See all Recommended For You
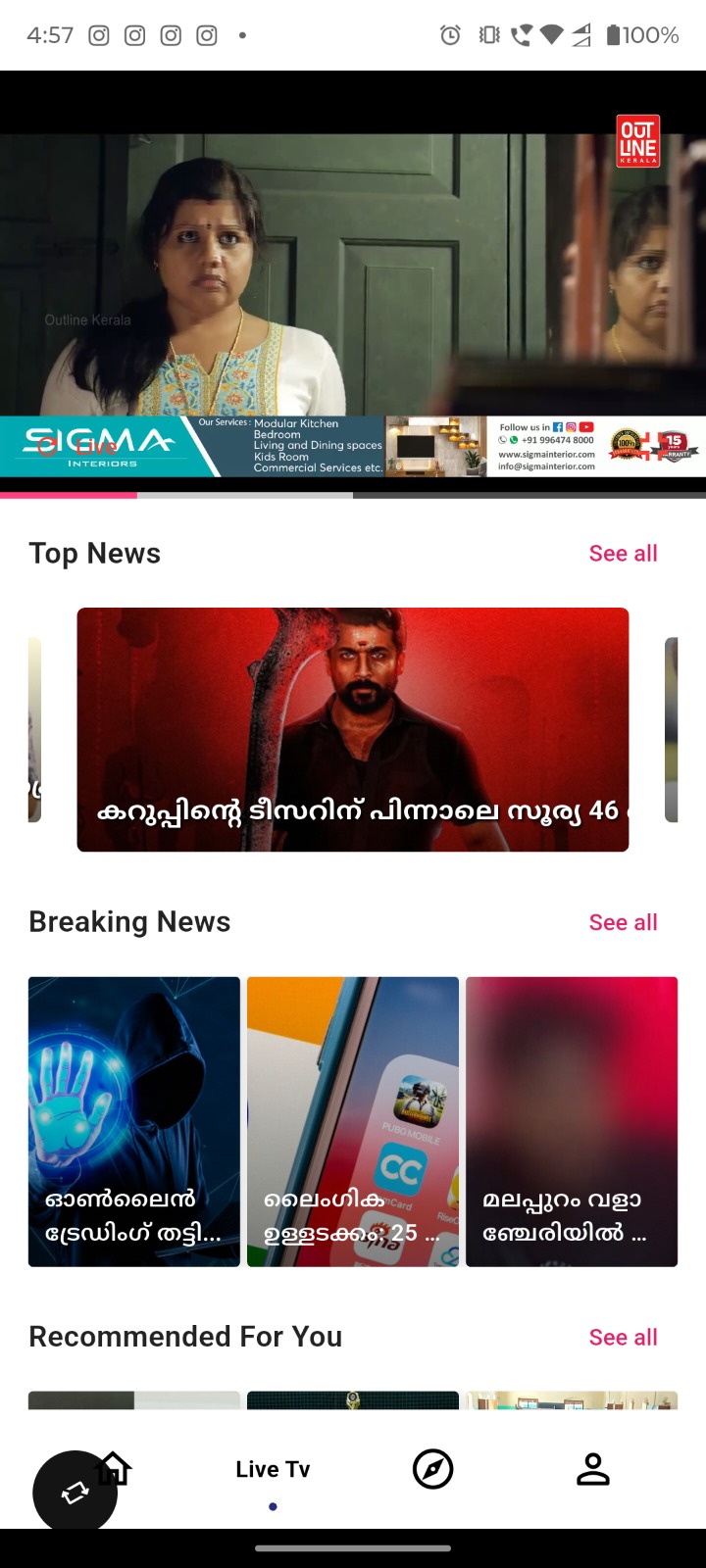This screenshot has height=1568, width=706. point(623,1338)
